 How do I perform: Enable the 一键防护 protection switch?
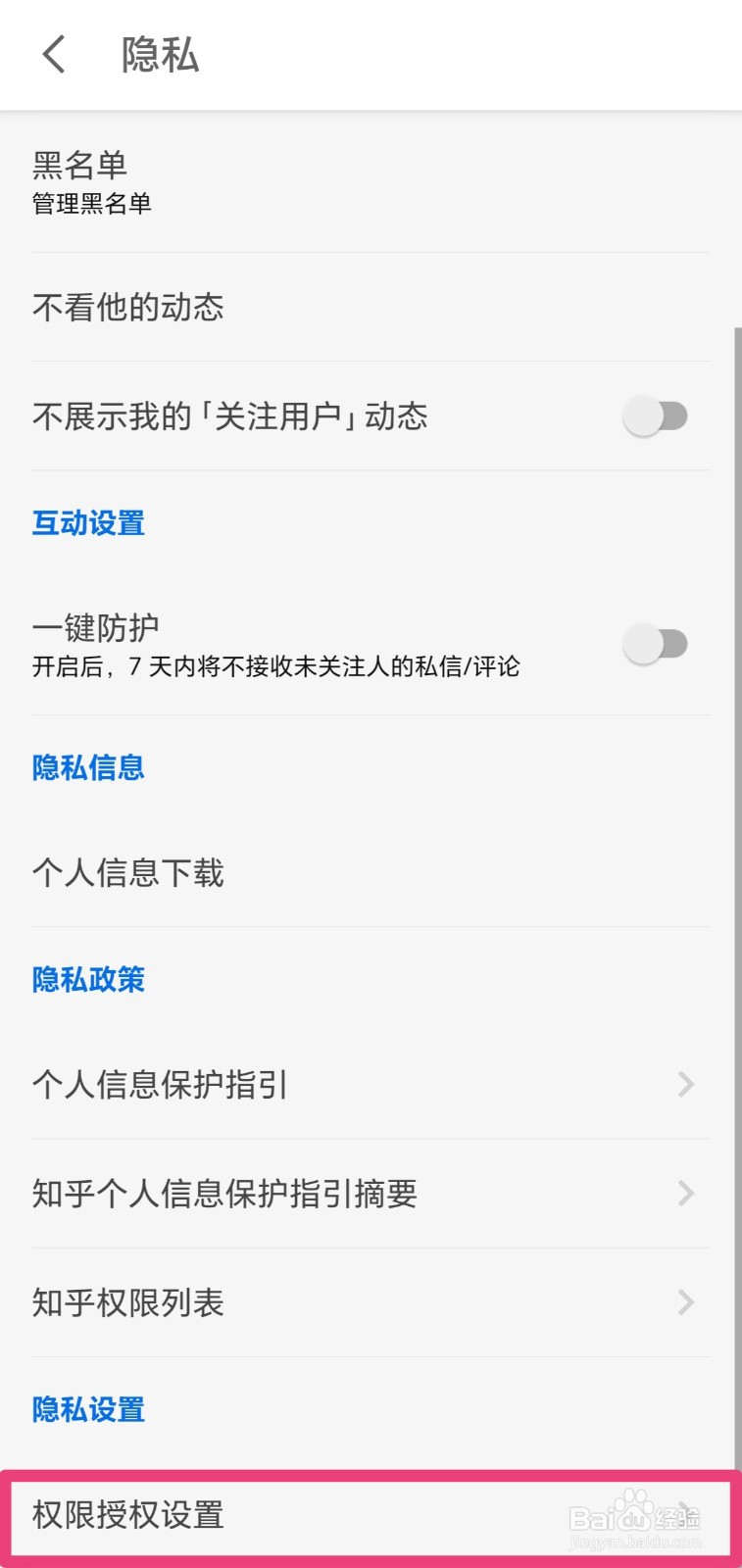[657, 645]
